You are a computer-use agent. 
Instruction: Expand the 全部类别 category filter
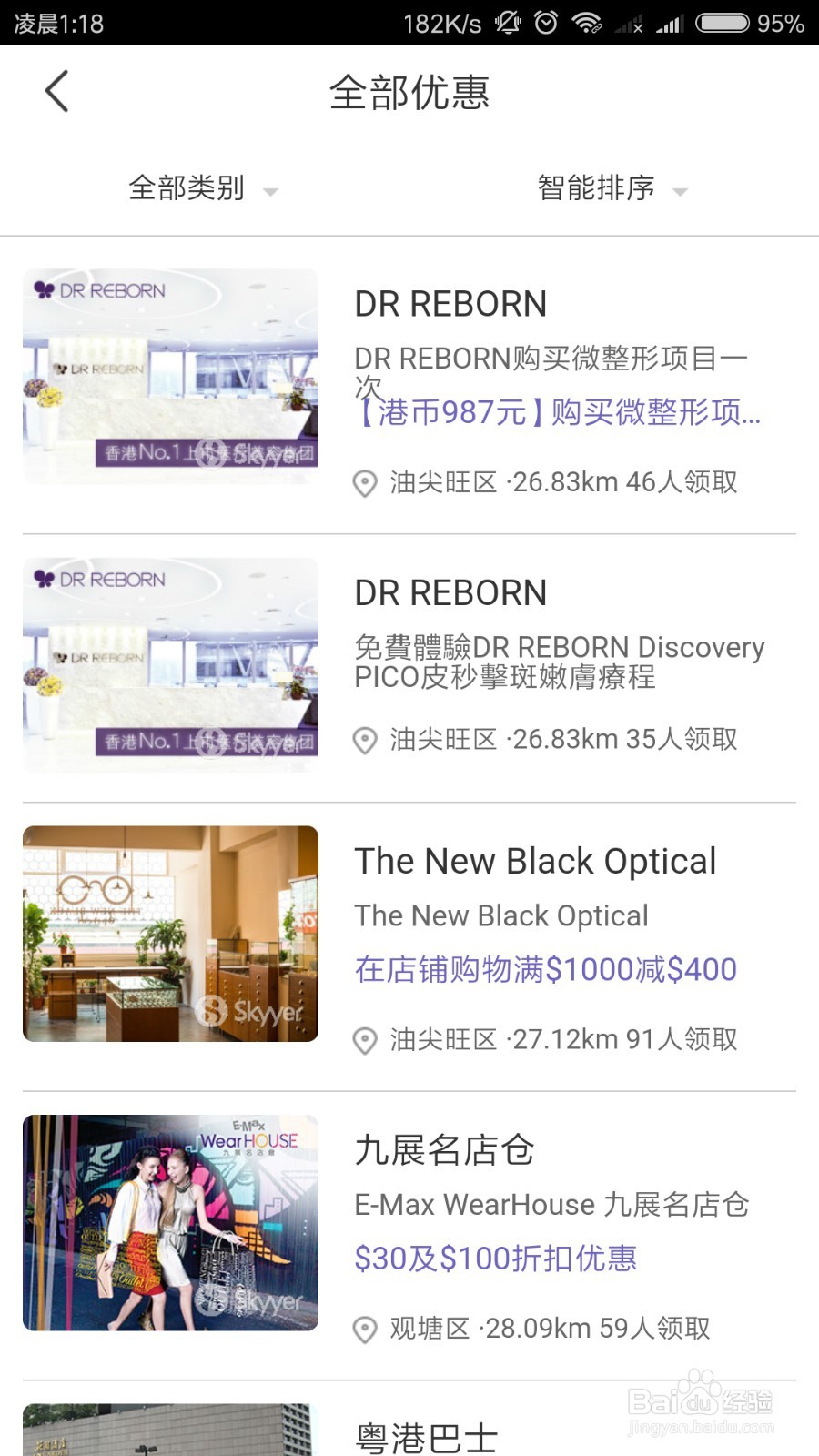[x=202, y=188]
